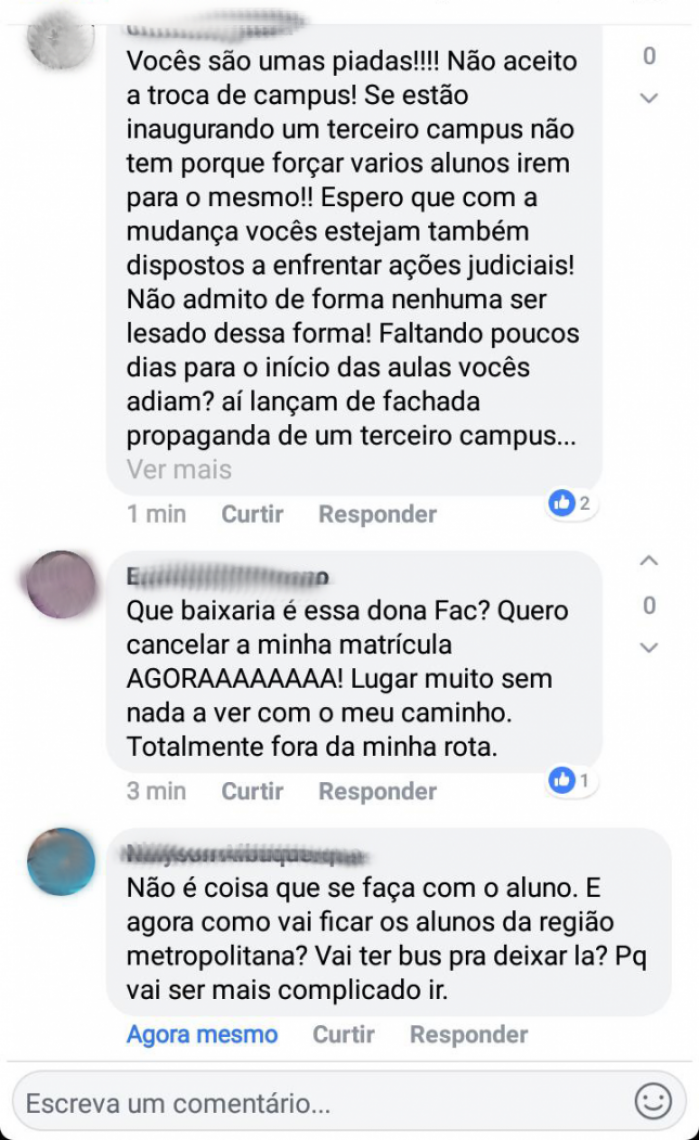This screenshot has width=699, height=1140.
Task: Open profile of 'Que baixaria' commenter
Action: pyautogui.click(x=61, y=584)
